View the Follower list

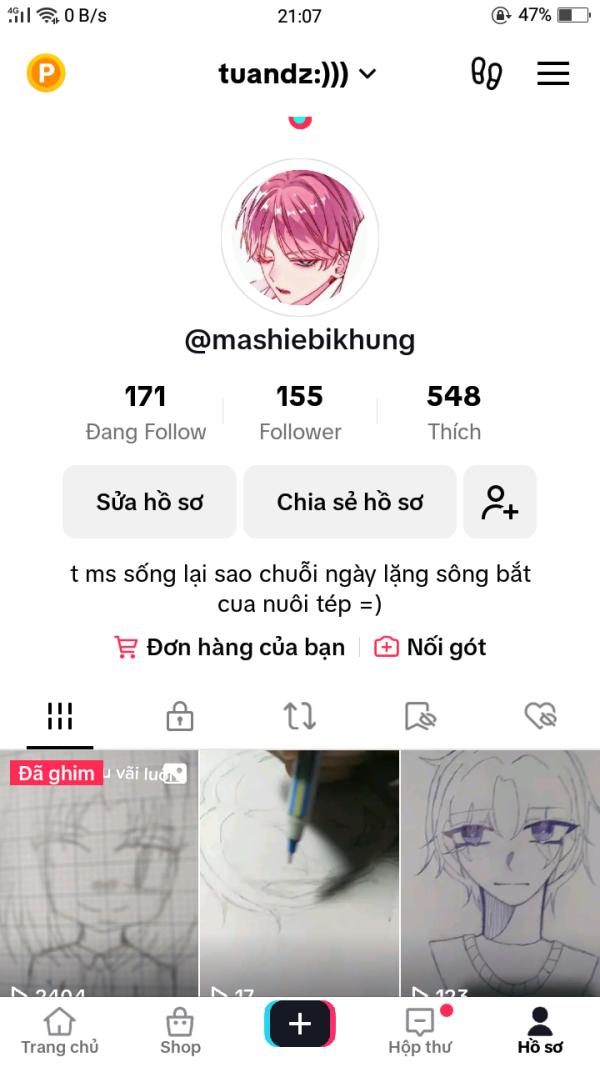[300, 412]
